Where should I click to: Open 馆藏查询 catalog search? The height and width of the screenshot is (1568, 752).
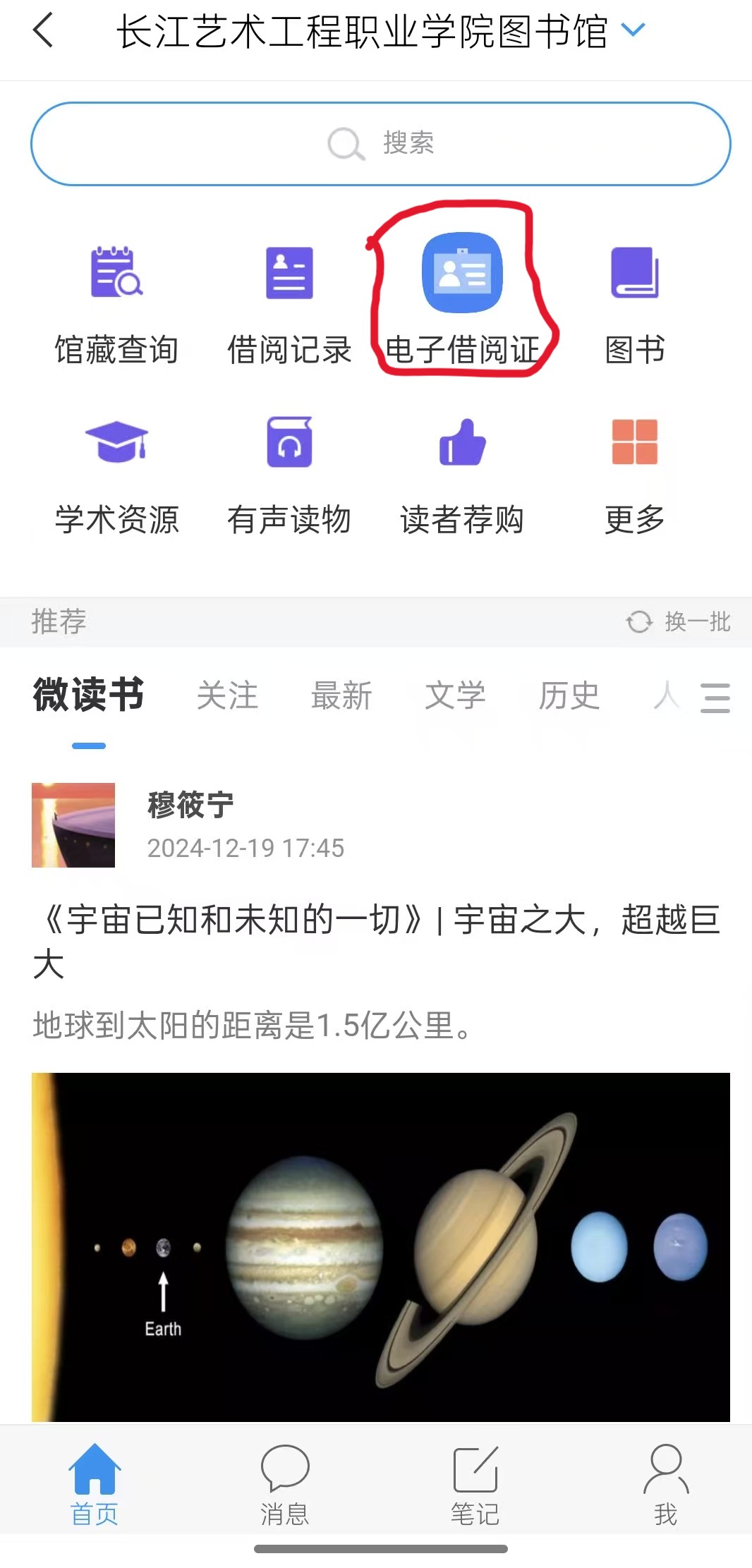[x=116, y=305]
